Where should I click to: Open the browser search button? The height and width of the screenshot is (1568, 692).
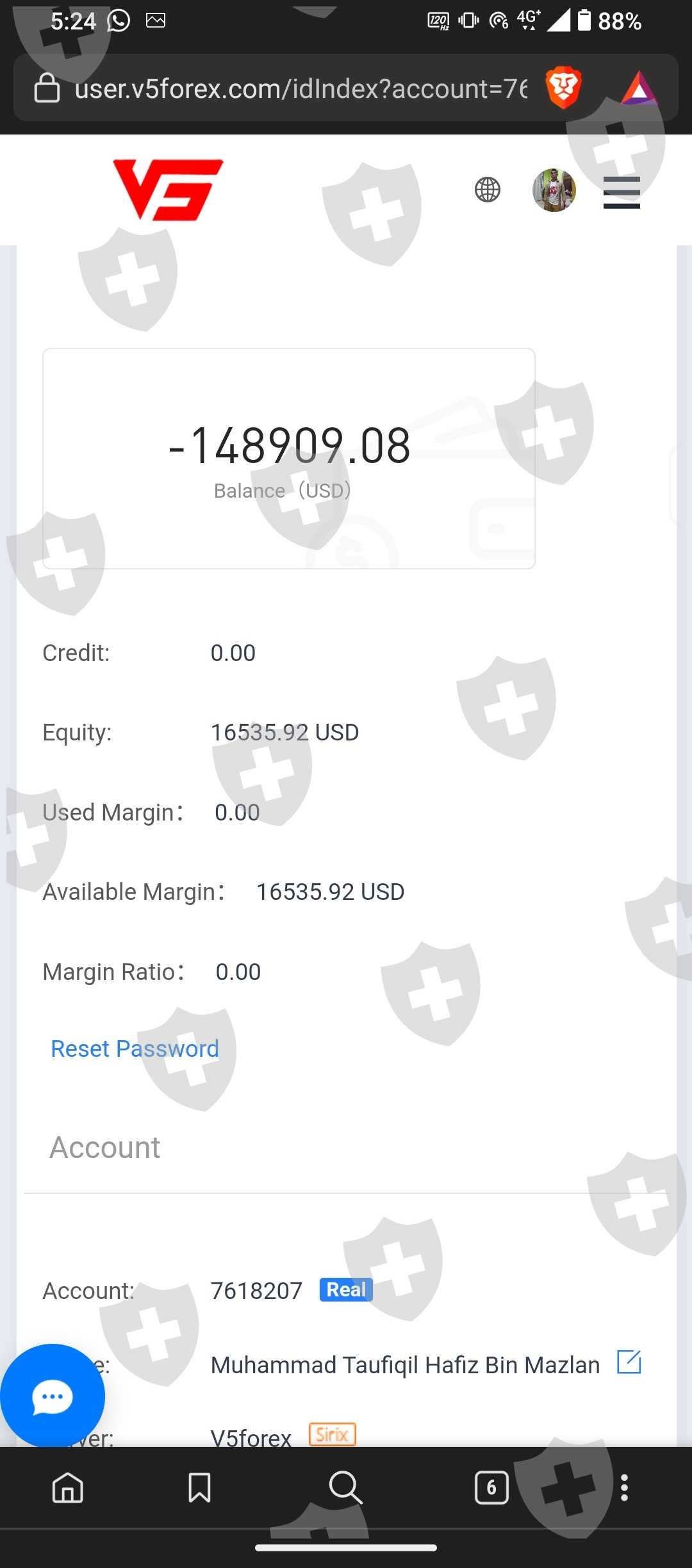(346, 1487)
